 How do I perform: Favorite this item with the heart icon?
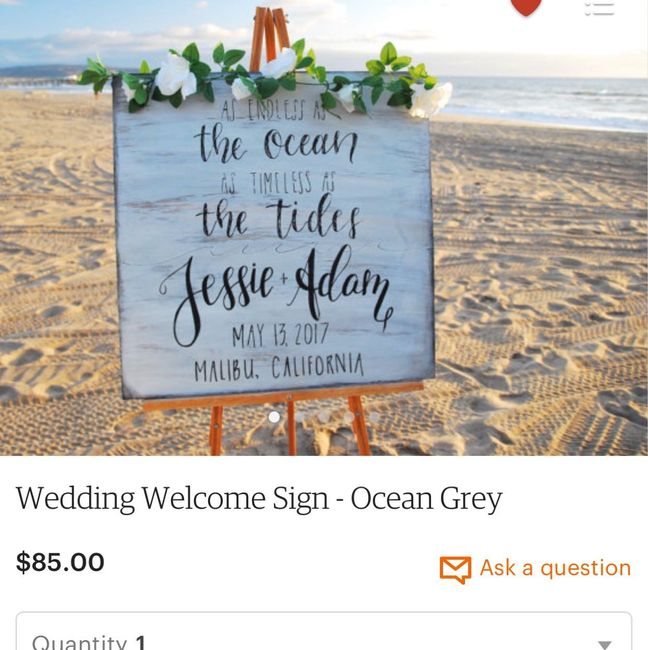point(526,6)
